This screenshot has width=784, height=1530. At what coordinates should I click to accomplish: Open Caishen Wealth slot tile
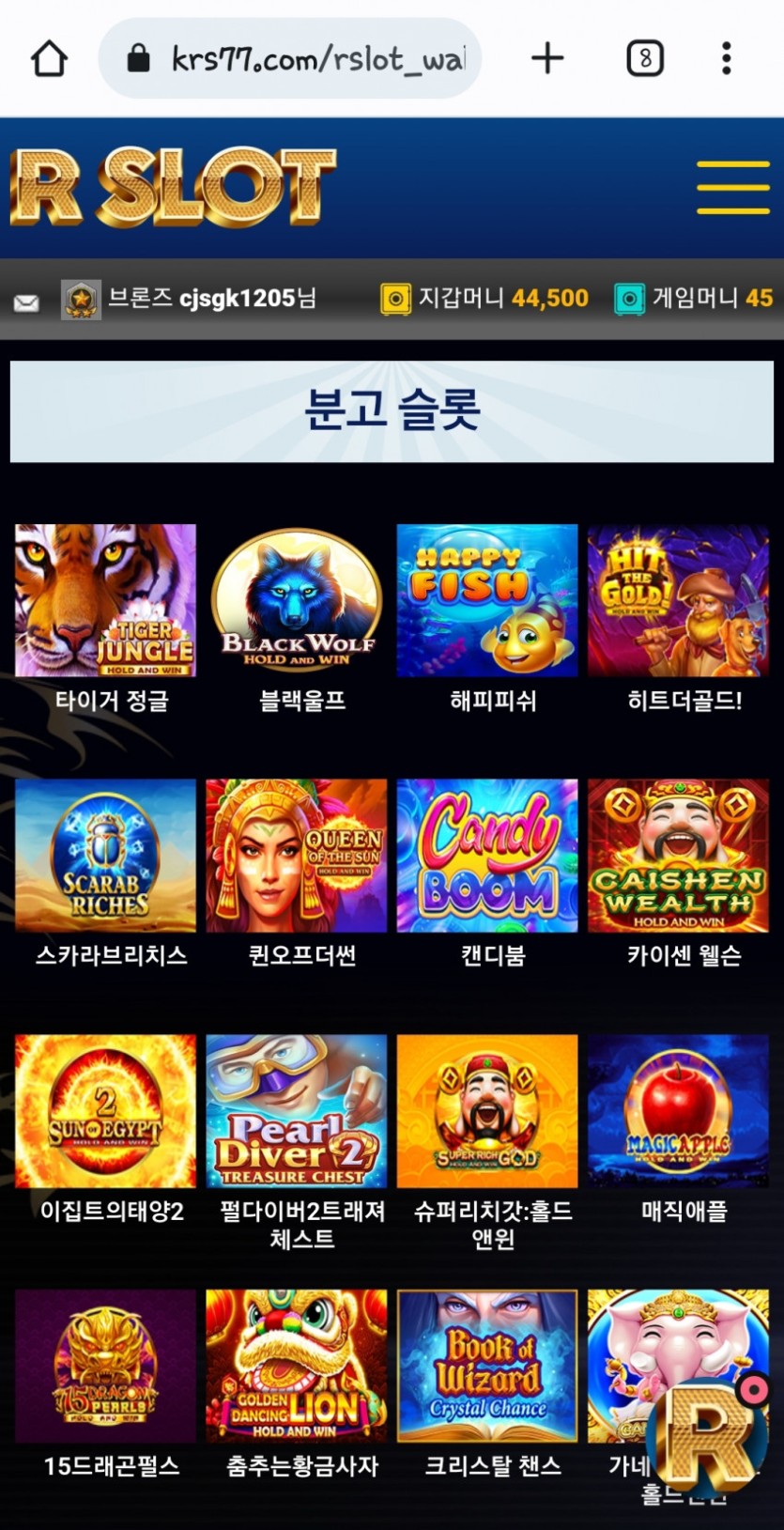pos(678,855)
